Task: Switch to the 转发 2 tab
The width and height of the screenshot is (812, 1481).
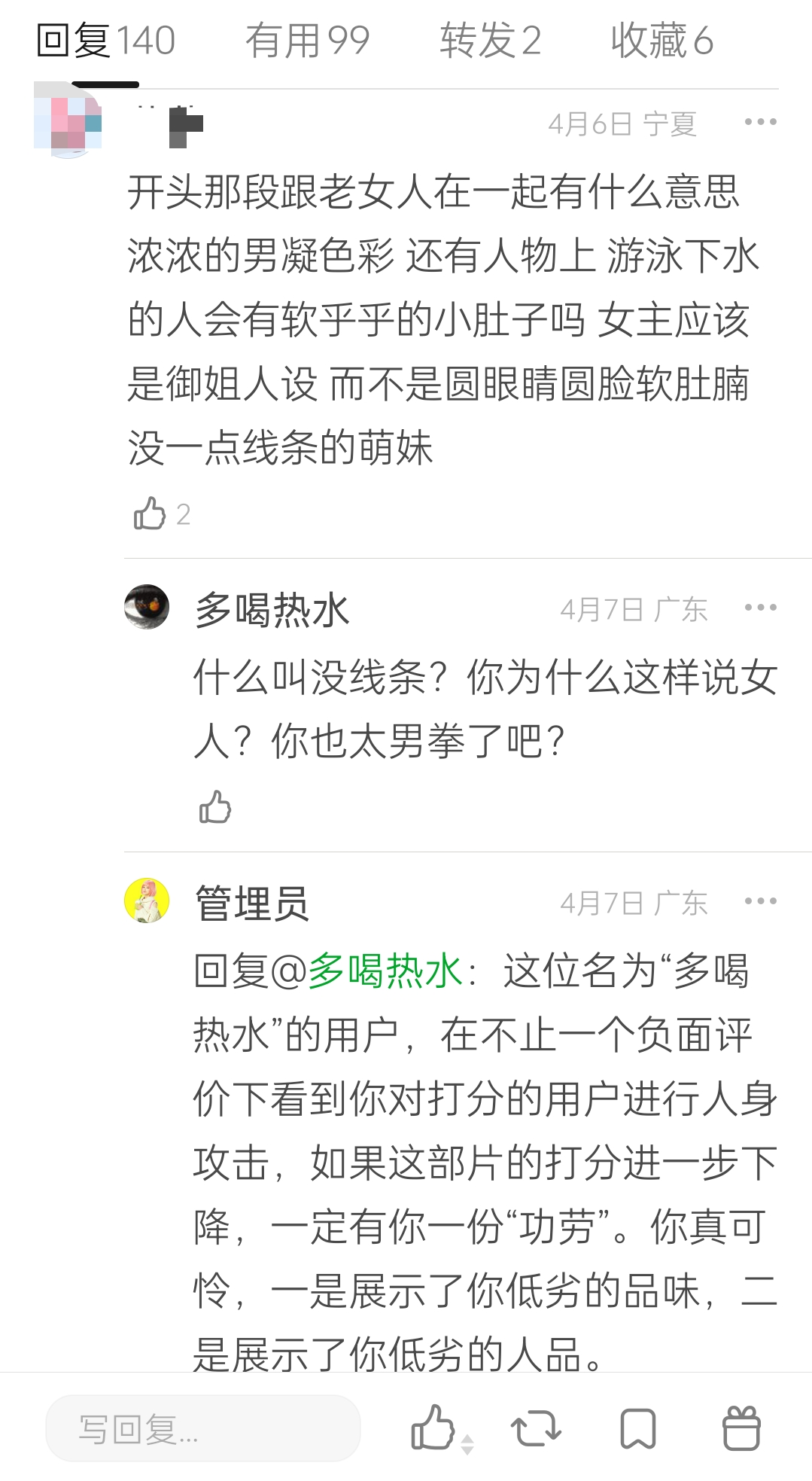Action: 490,41
